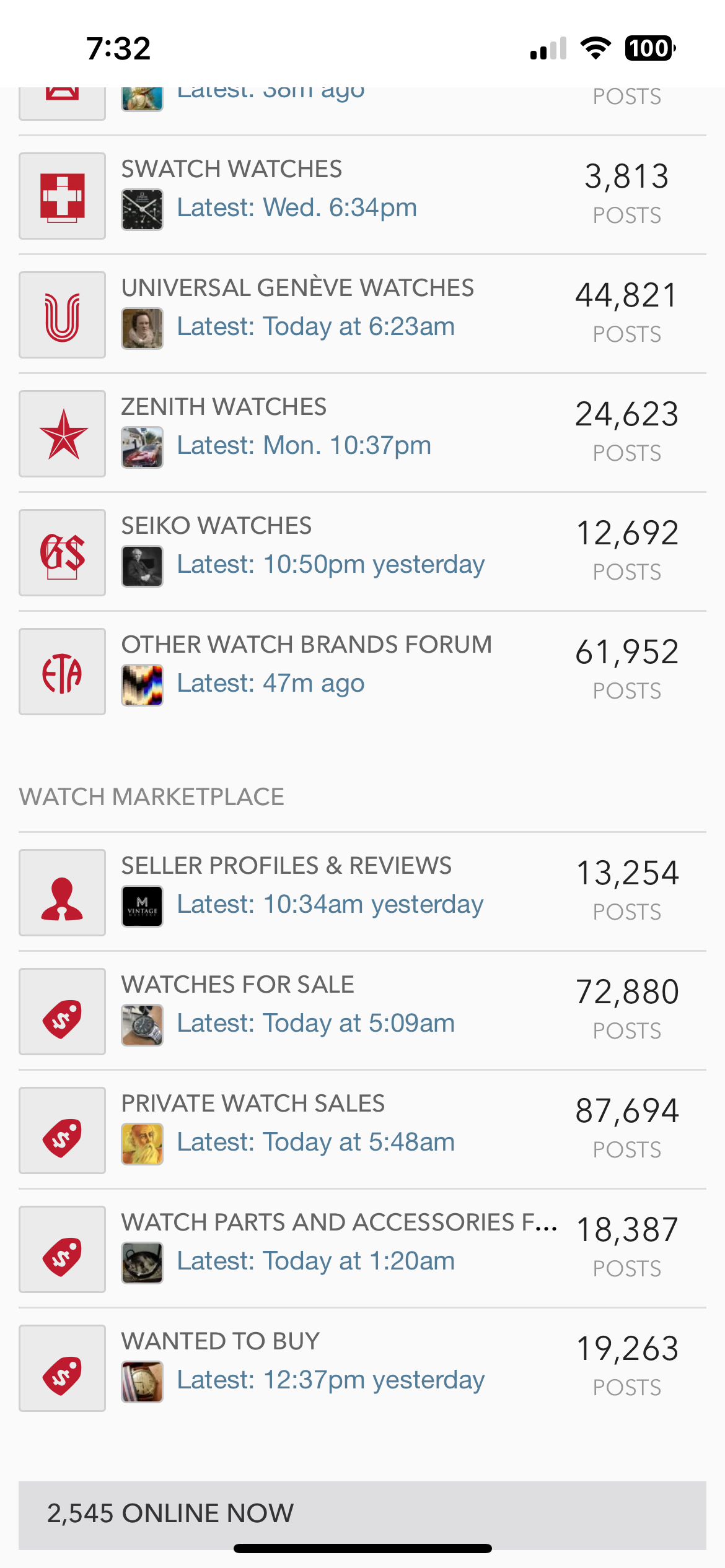The width and height of the screenshot is (725, 1568).
Task: Open latest Zenith post from Mon. 10:37pm
Action: pyautogui.click(x=304, y=446)
